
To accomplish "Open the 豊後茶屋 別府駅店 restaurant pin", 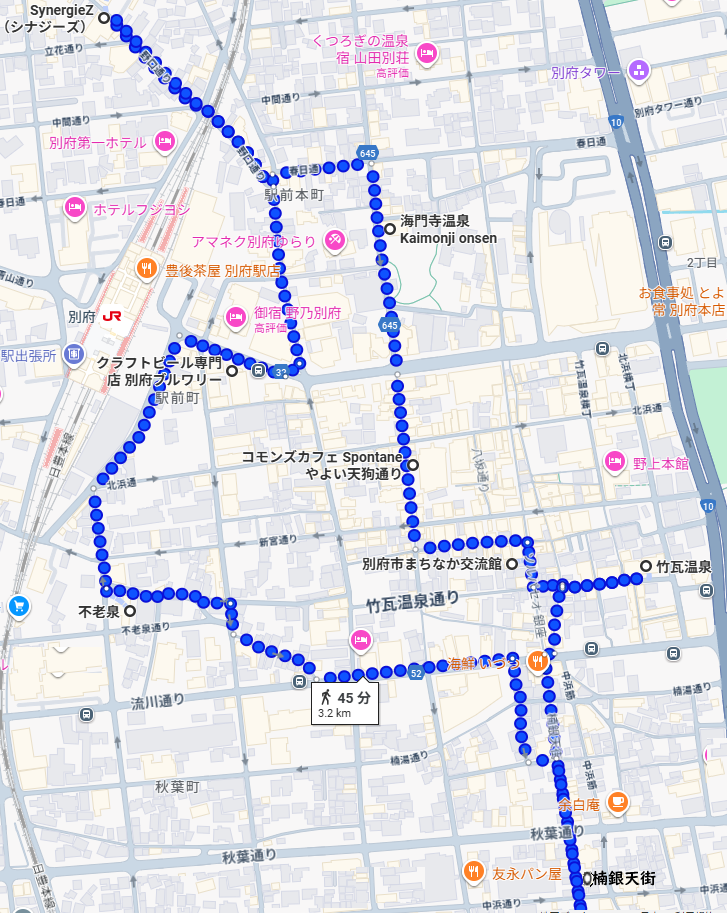I will (146, 268).
